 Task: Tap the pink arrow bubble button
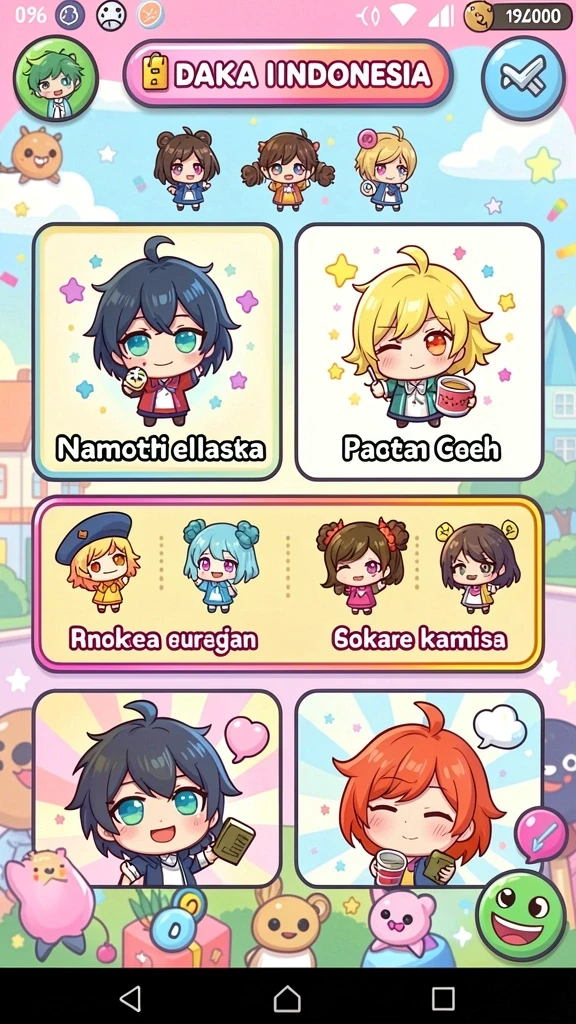541,835
